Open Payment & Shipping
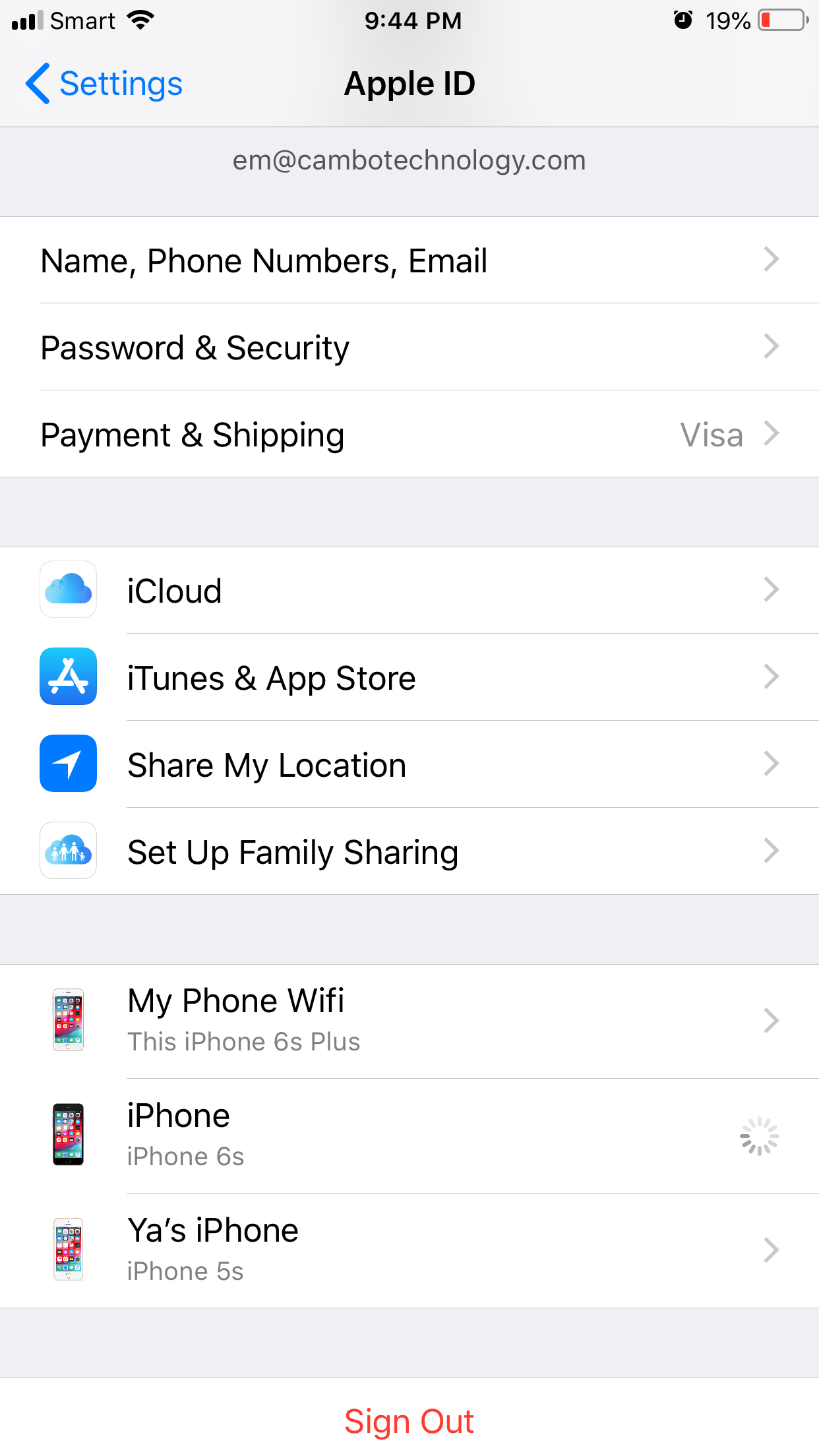The height and width of the screenshot is (1456, 819). 409,435
